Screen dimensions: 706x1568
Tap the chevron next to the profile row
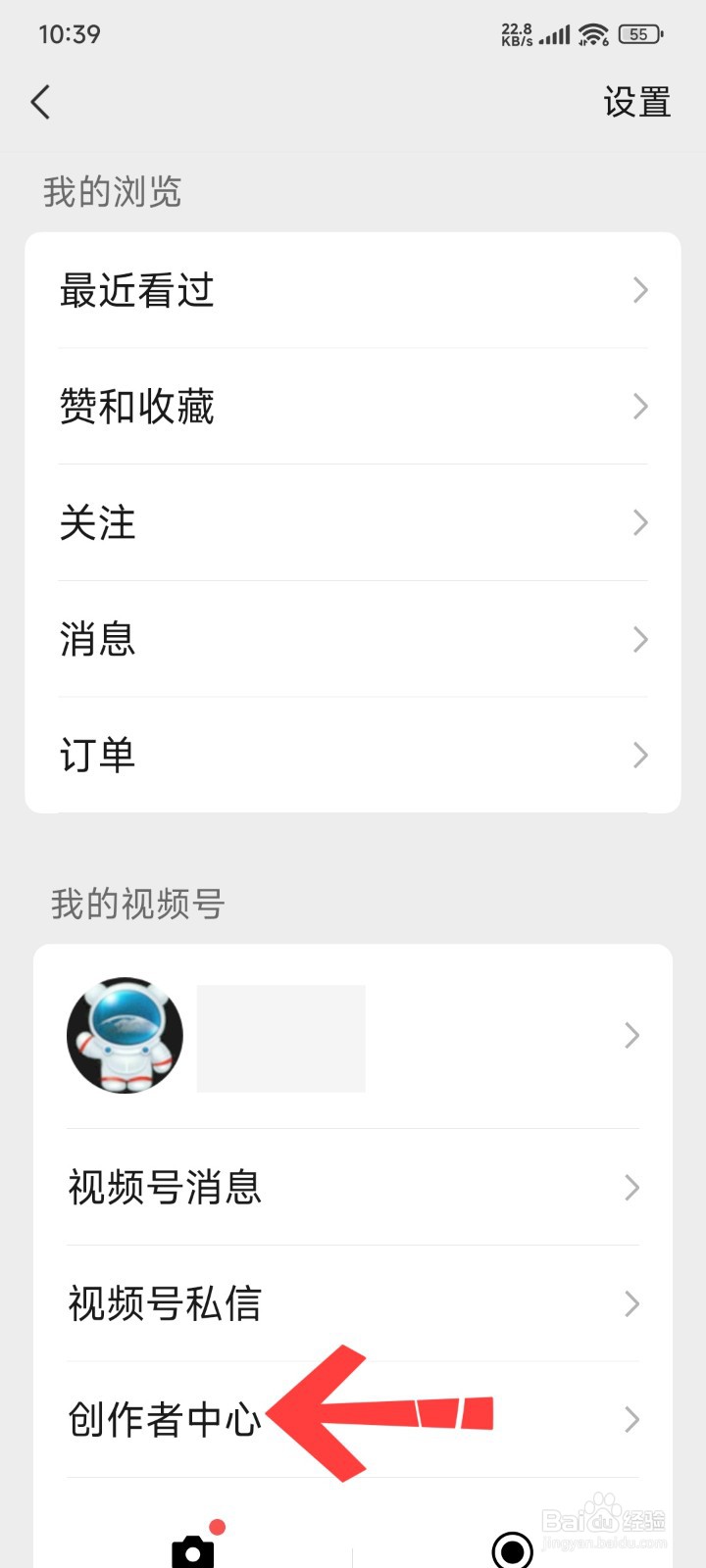pos(631,1035)
